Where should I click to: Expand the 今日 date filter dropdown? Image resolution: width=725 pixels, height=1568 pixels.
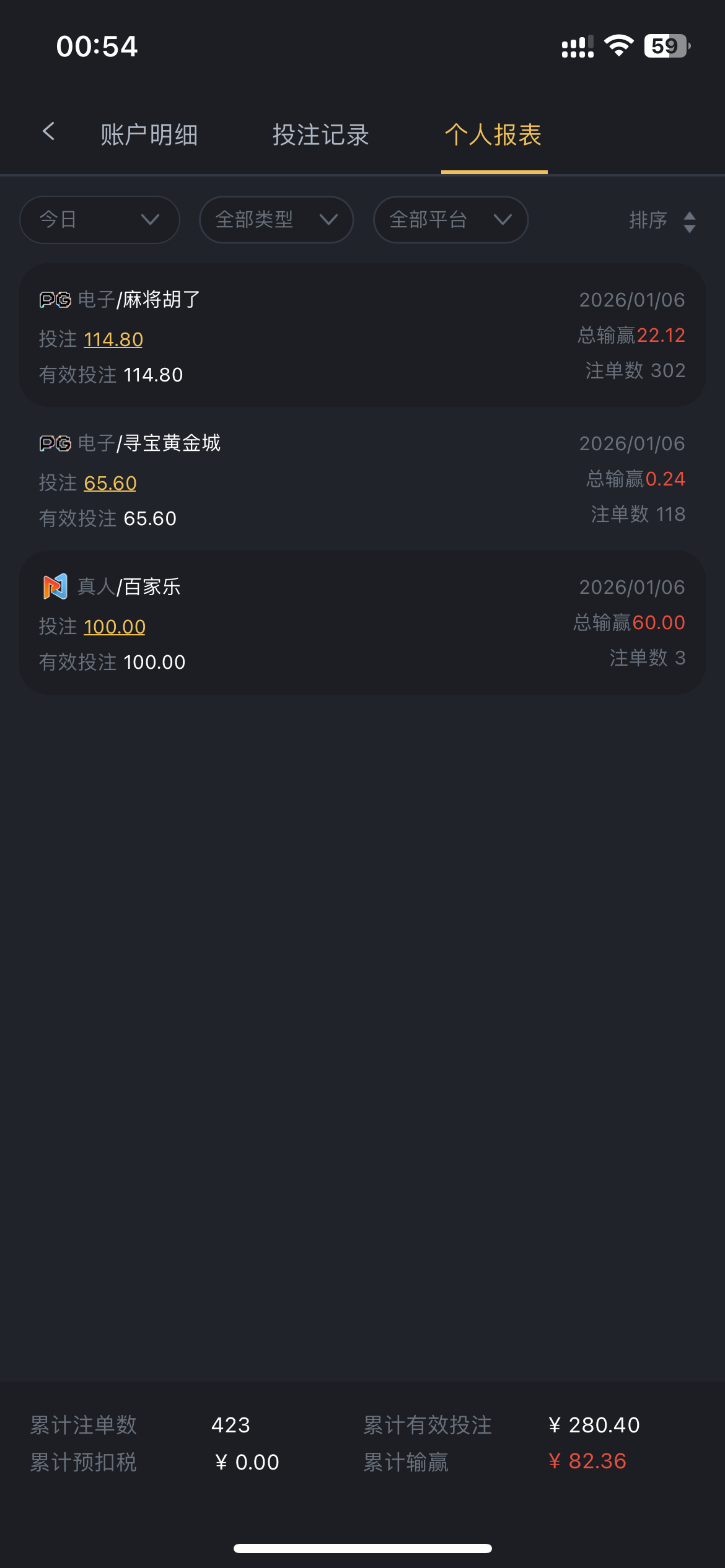[x=100, y=220]
